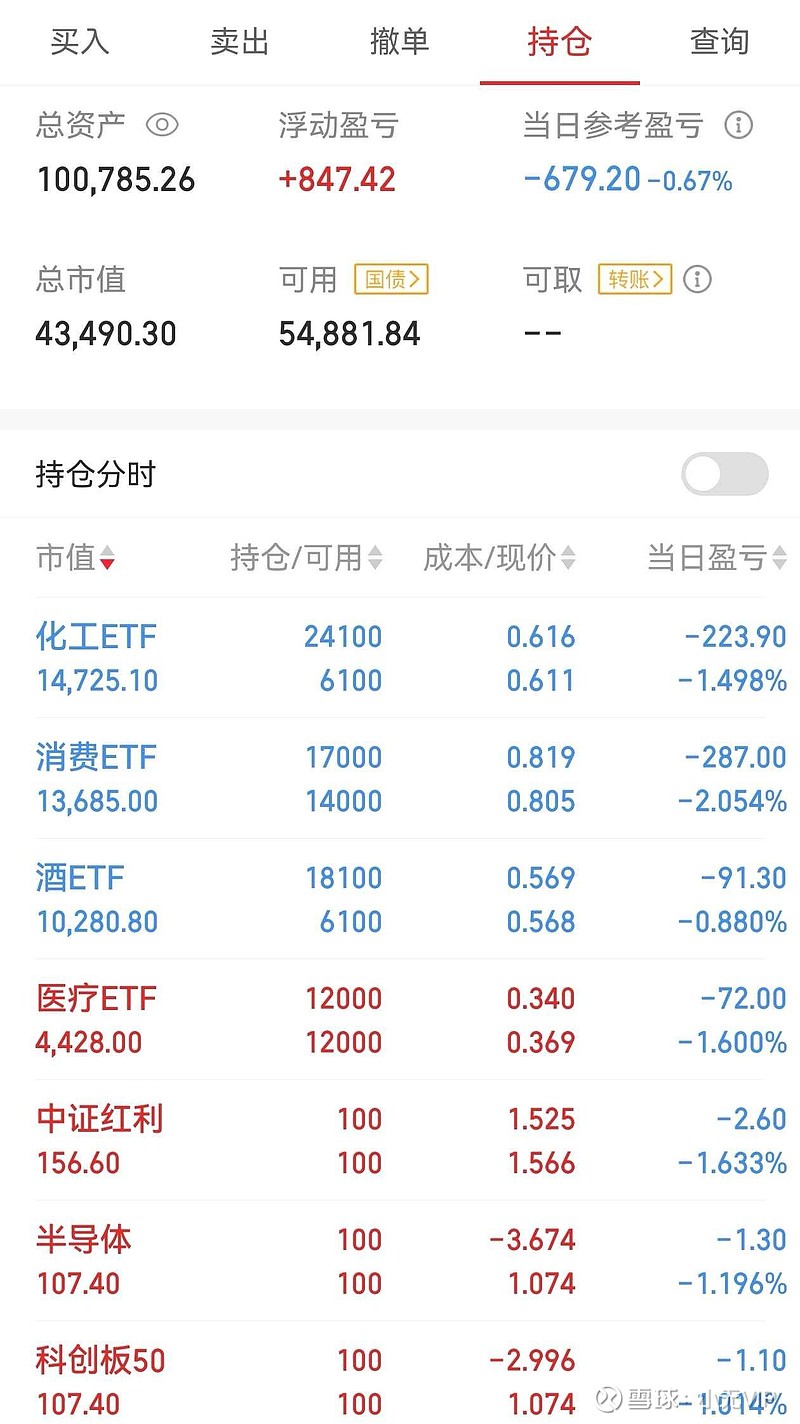The image size is (800, 1424).
Task: Select the 持仓 tab
Action: pyautogui.click(x=559, y=42)
